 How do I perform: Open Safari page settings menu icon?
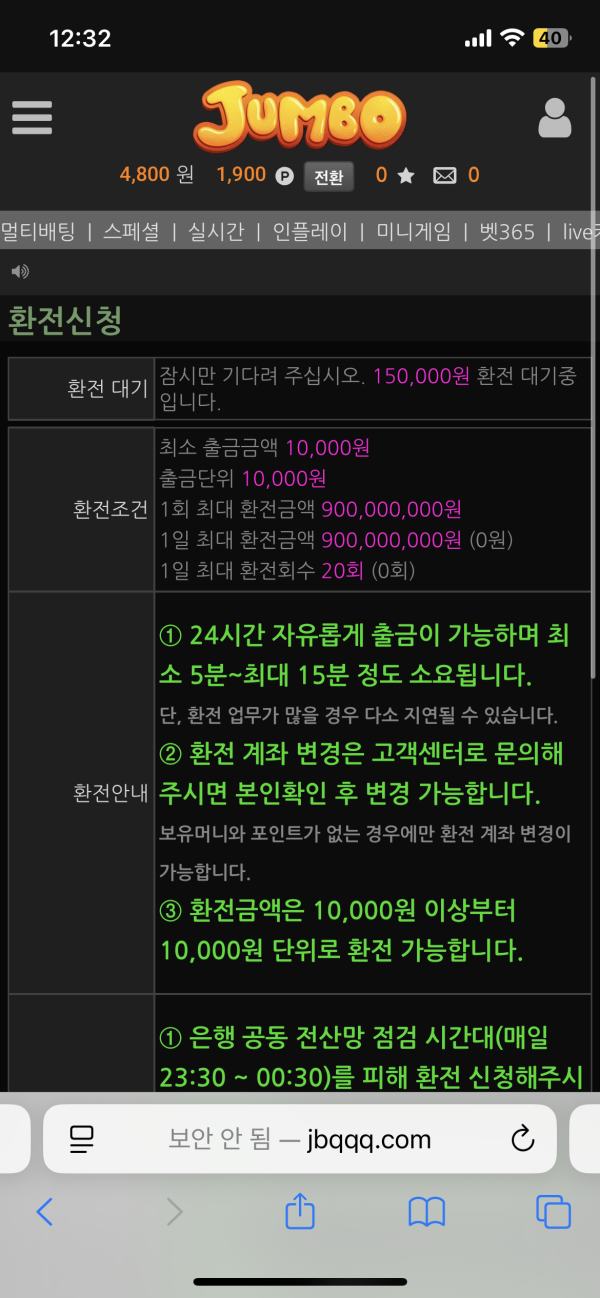[x=82, y=1138]
